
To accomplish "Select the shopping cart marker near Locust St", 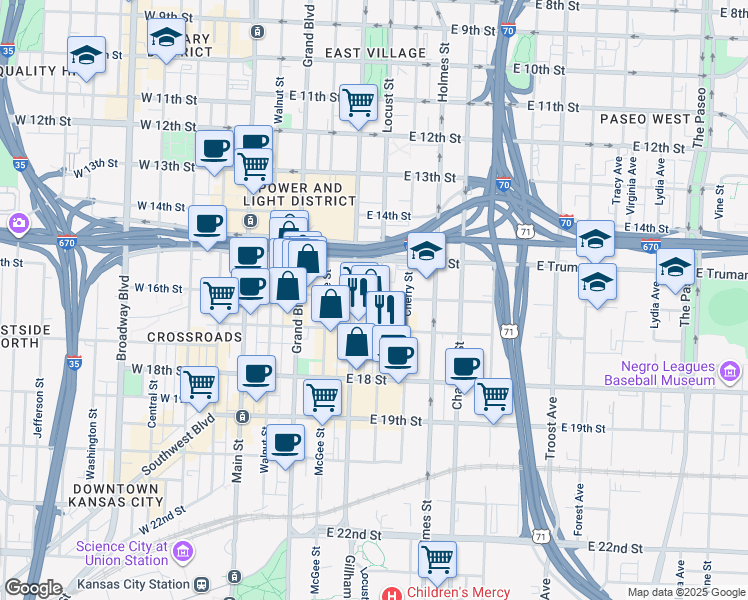I will coord(358,105).
